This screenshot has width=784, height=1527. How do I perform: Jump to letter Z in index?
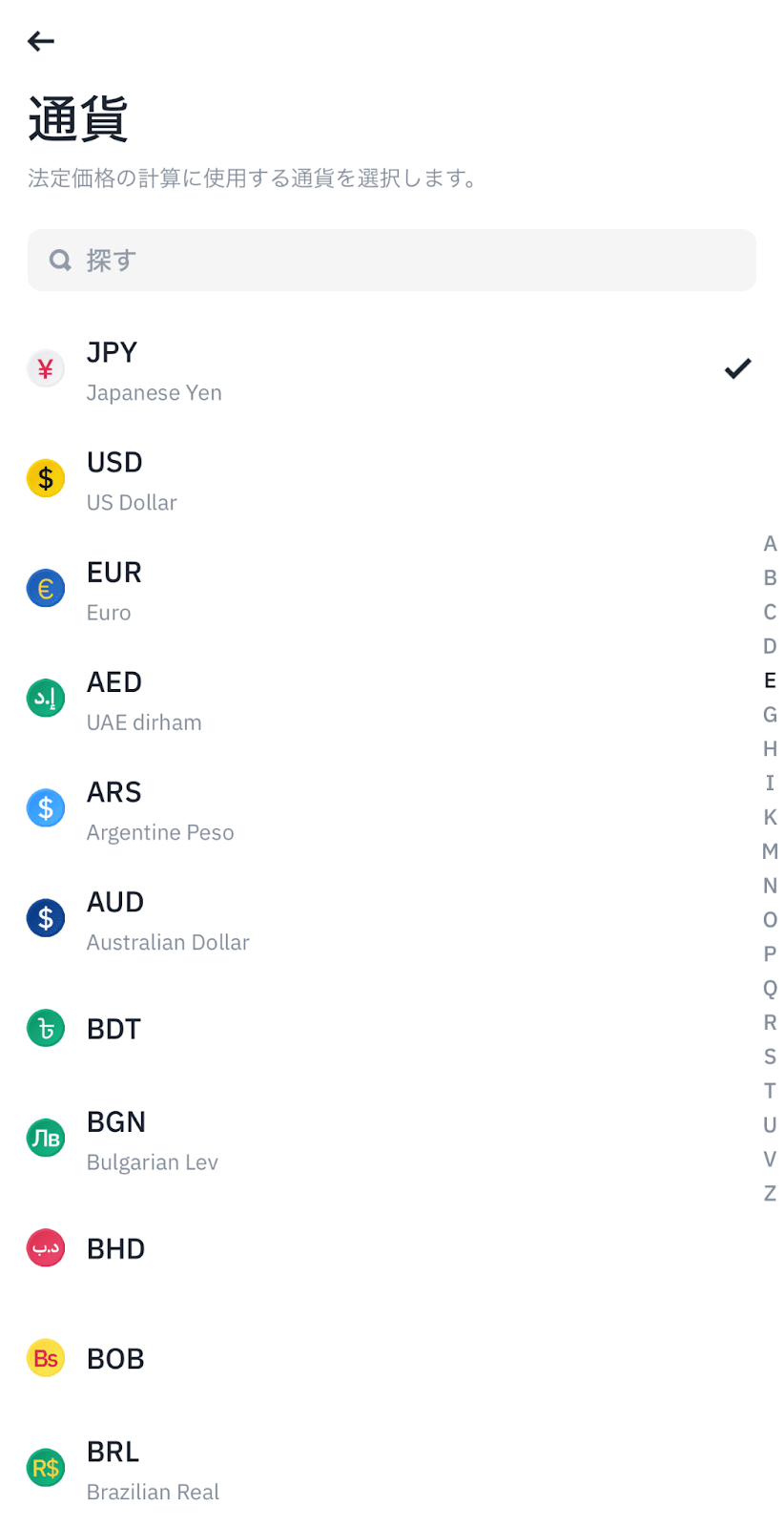point(770,1193)
